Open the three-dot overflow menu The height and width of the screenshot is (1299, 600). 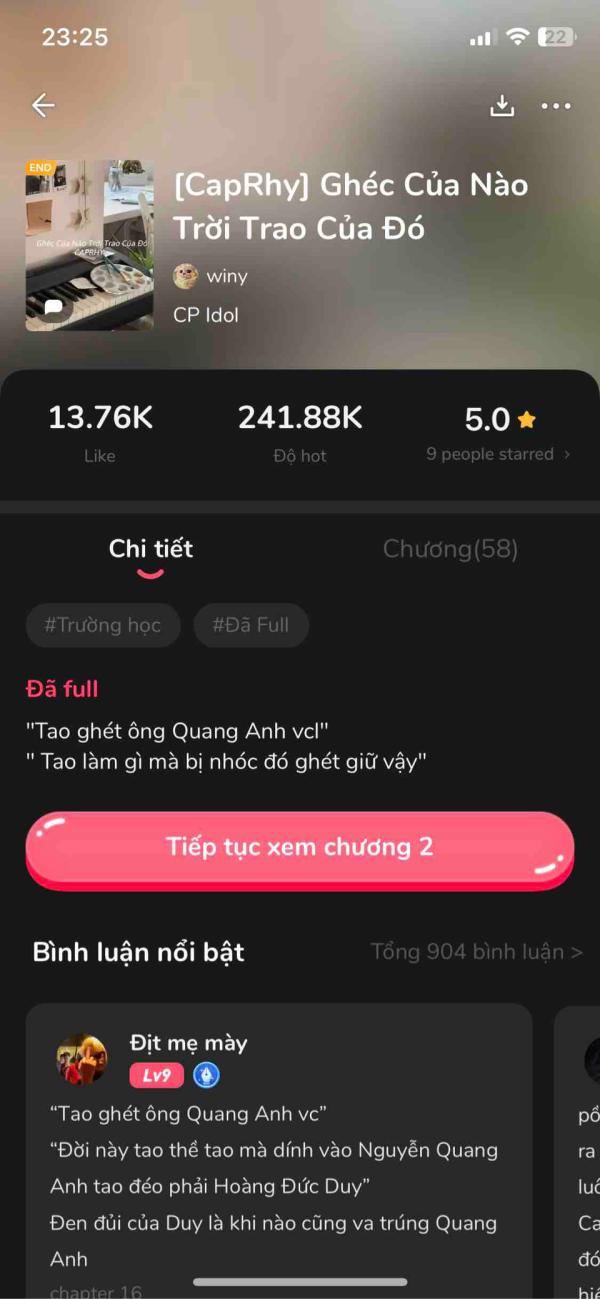pyautogui.click(x=556, y=106)
